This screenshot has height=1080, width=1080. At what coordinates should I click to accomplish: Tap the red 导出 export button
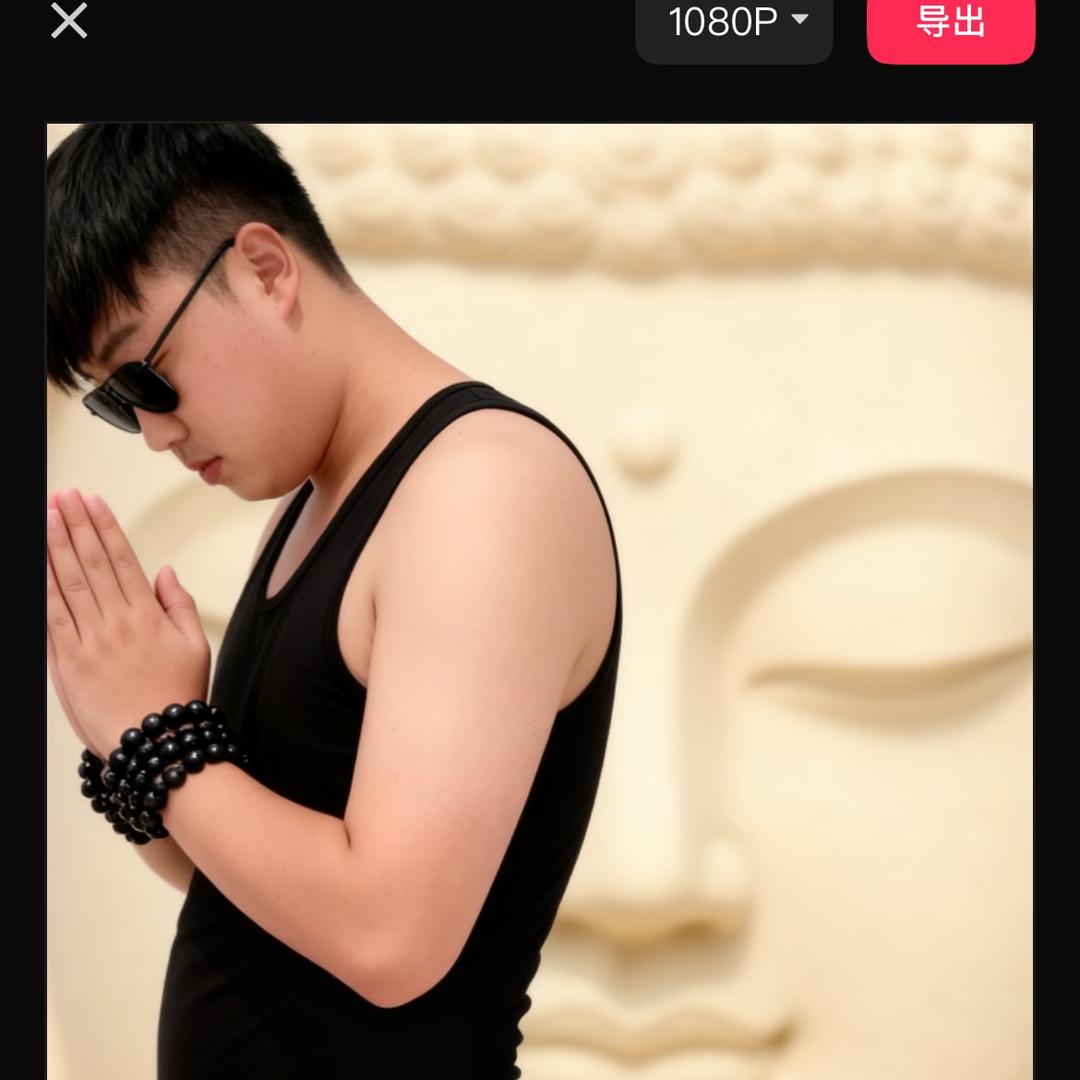950,23
